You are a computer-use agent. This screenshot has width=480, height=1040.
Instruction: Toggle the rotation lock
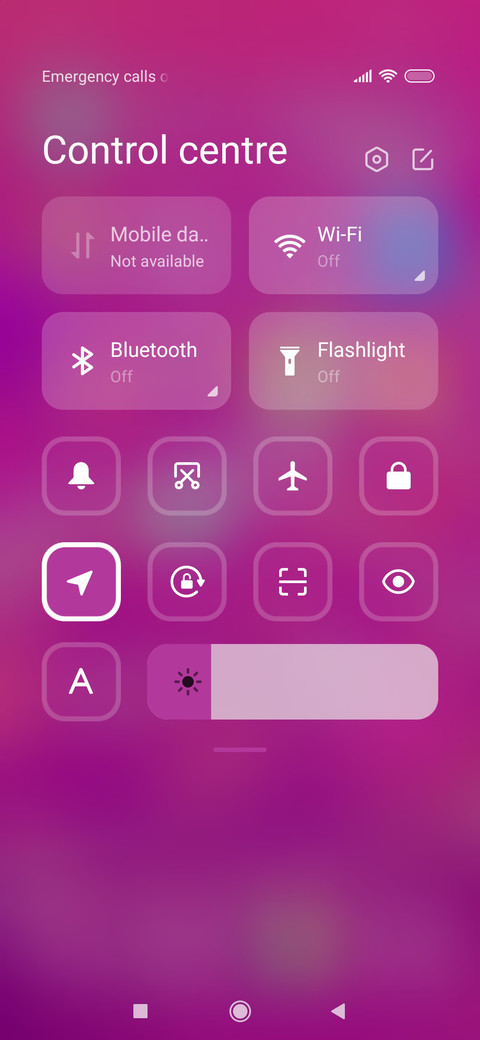point(187,582)
